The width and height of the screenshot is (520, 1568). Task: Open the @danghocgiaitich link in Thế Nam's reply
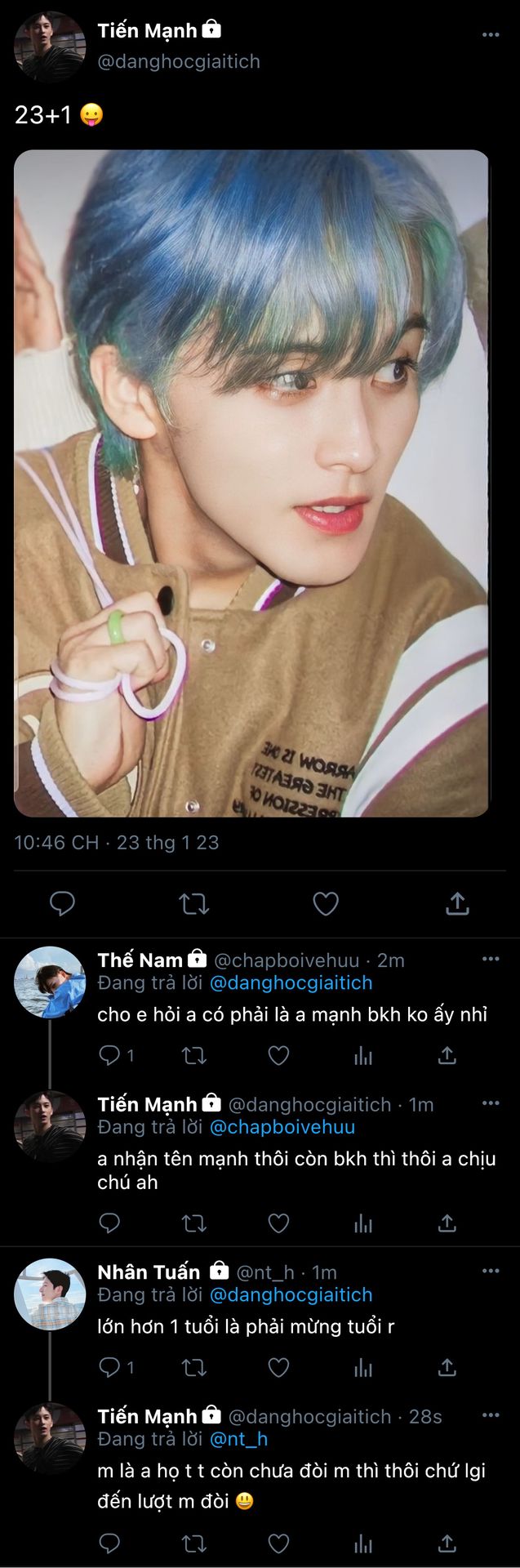(291, 982)
